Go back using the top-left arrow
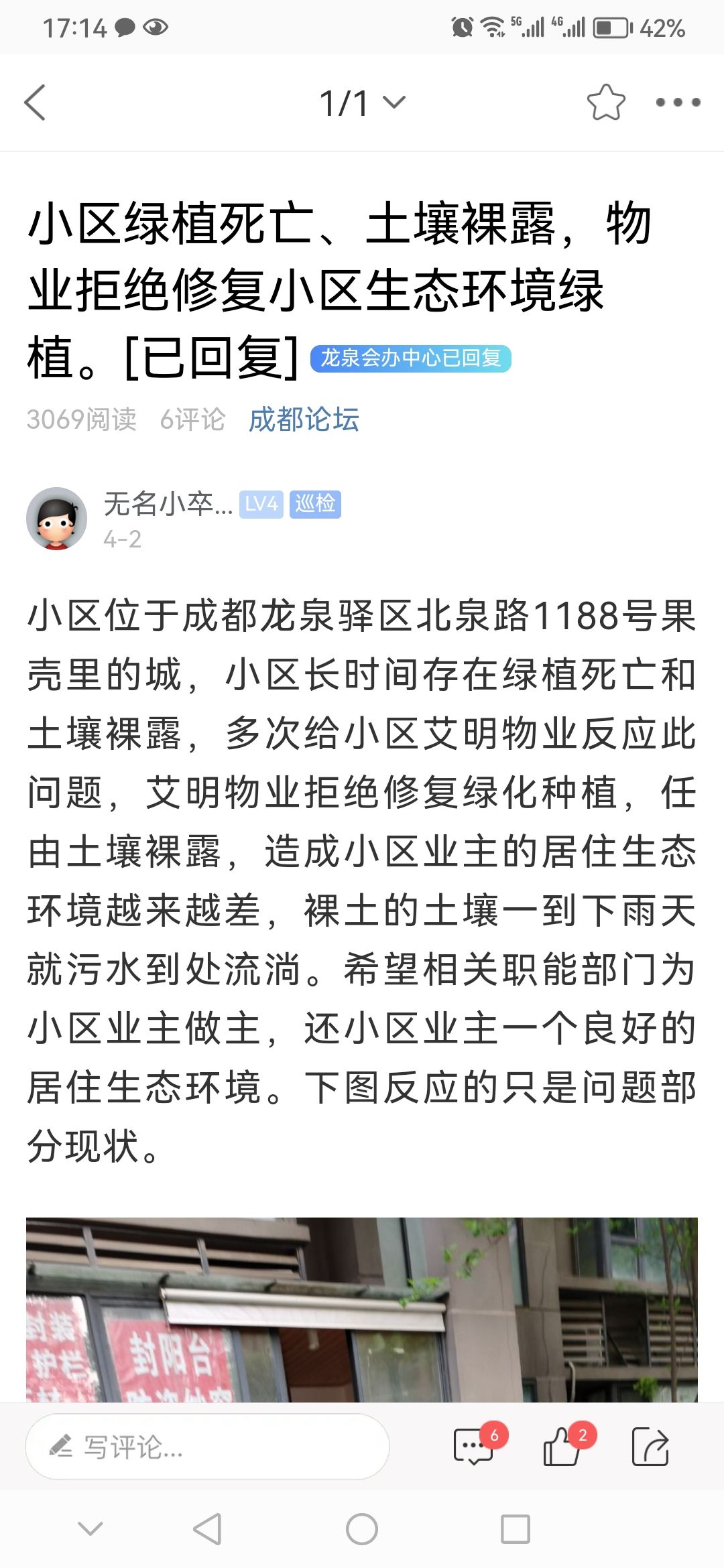 pyautogui.click(x=35, y=103)
